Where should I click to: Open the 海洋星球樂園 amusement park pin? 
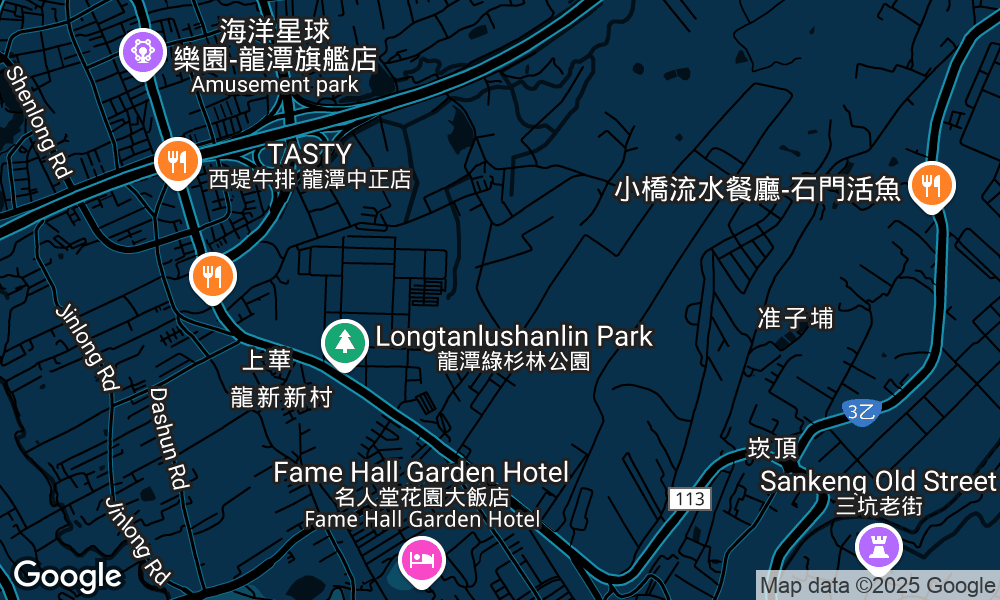point(143,51)
